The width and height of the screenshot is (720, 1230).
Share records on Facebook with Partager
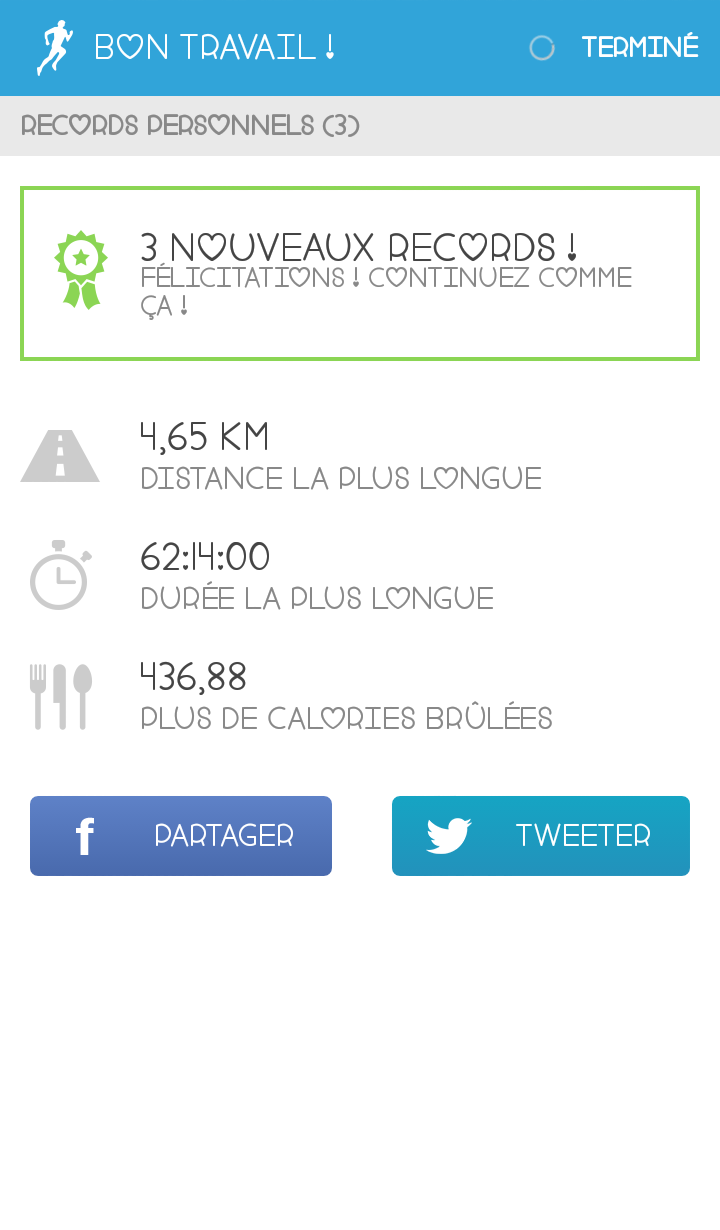tap(181, 836)
